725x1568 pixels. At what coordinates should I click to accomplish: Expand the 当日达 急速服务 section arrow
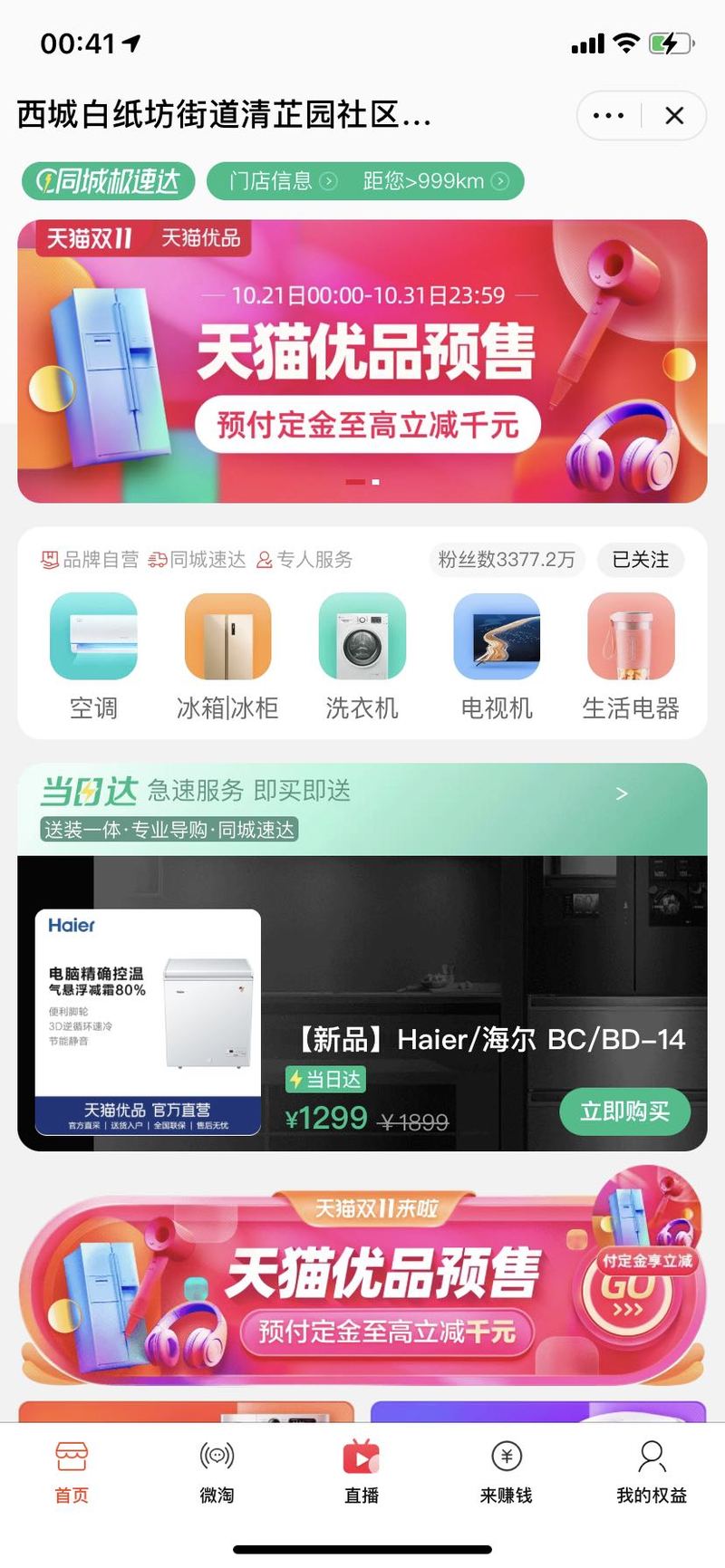622,794
